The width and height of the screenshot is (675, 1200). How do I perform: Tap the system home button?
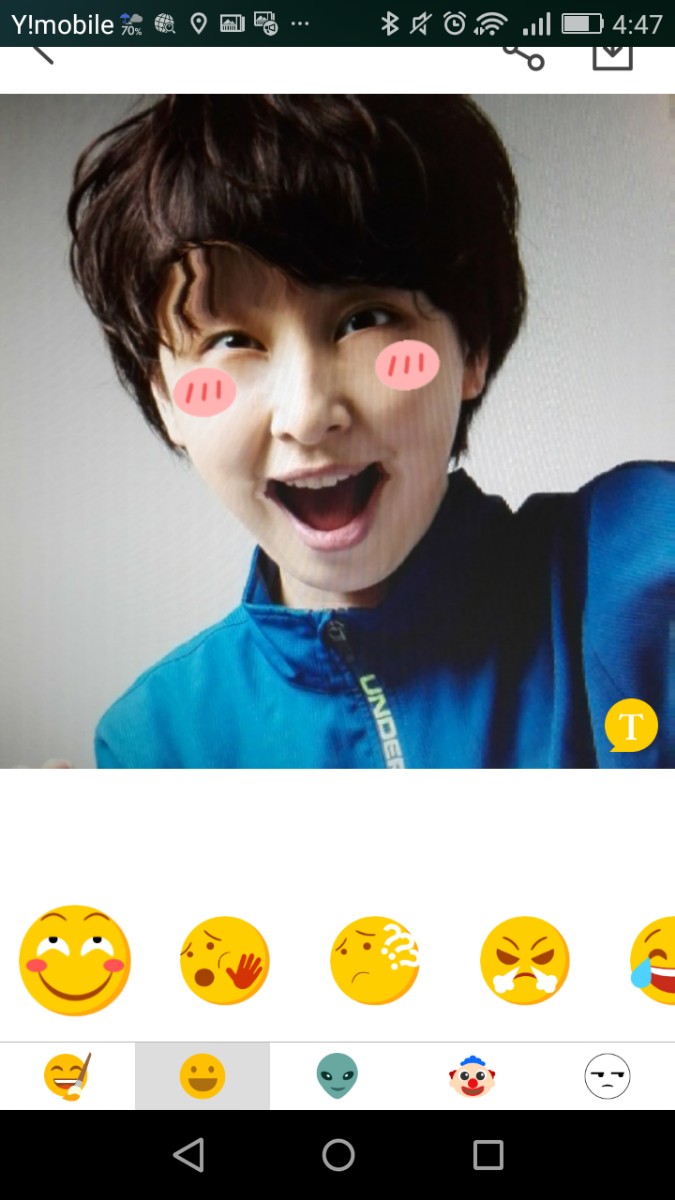tap(338, 1155)
